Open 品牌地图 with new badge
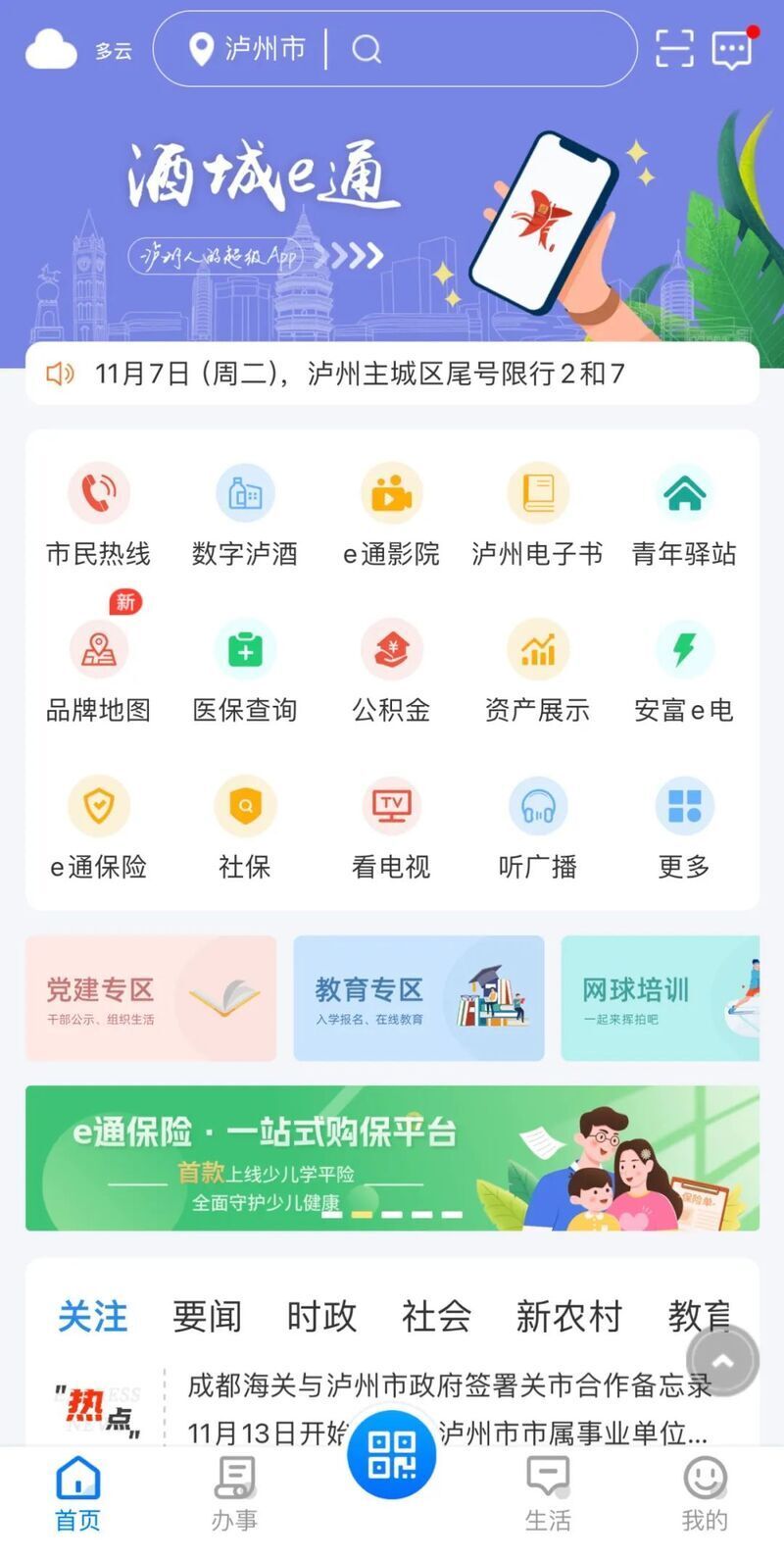 click(x=98, y=672)
